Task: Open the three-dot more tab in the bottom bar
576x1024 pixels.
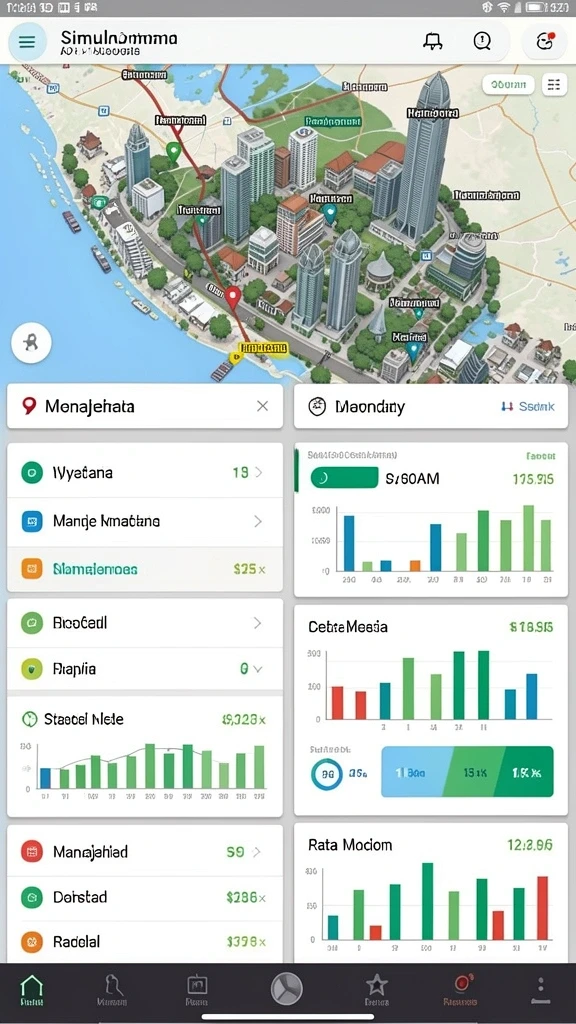Action: click(541, 989)
